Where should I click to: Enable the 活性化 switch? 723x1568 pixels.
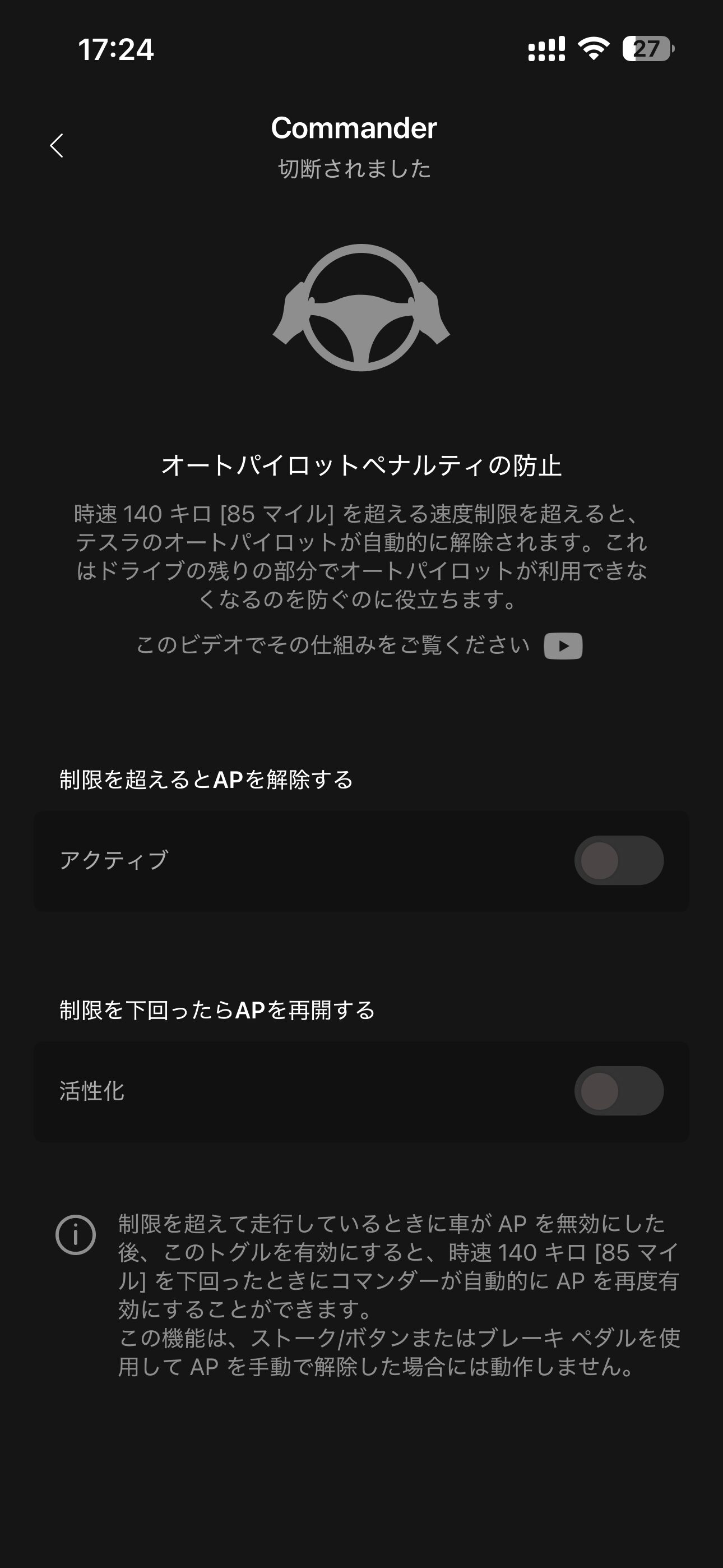[x=618, y=1090]
